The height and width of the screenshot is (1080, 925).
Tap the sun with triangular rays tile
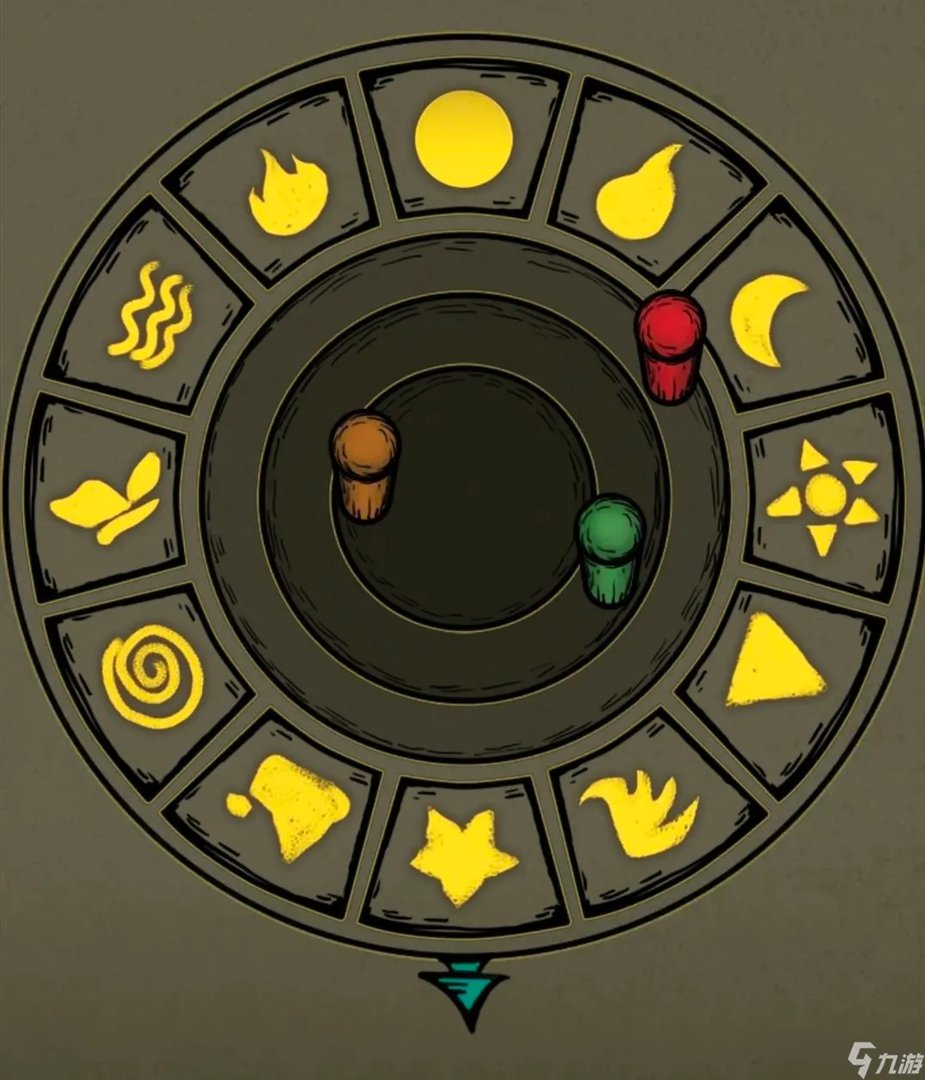click(x=823, y=496)
